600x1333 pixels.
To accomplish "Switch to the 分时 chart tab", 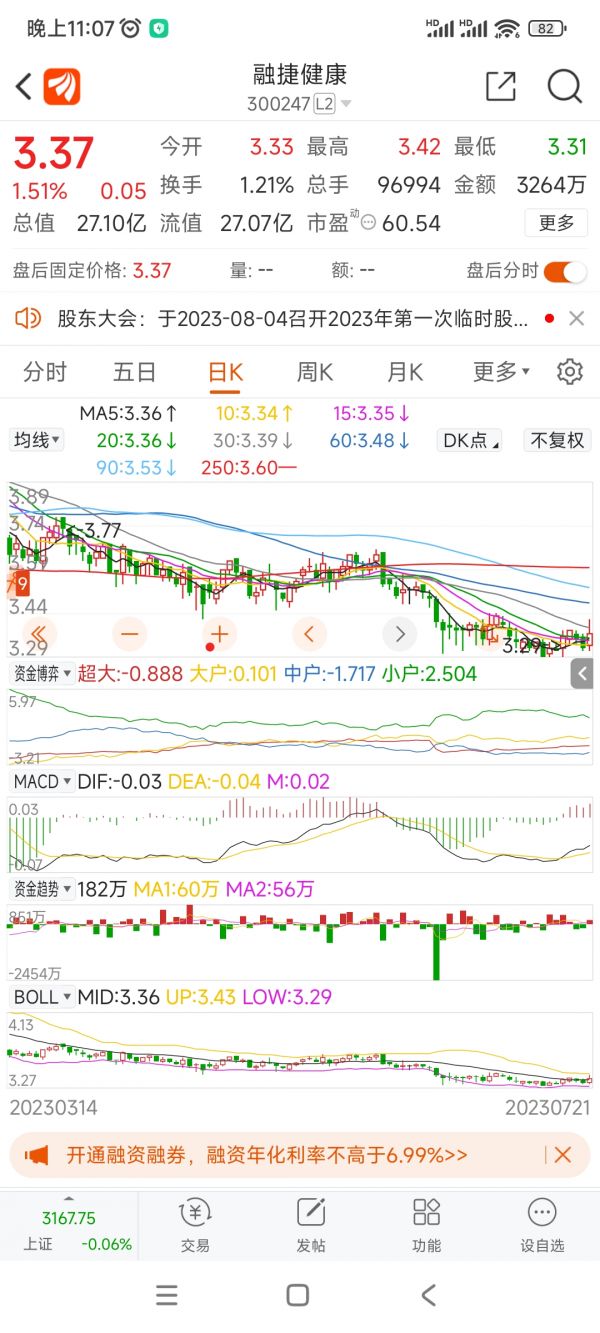I will [45, 373].
